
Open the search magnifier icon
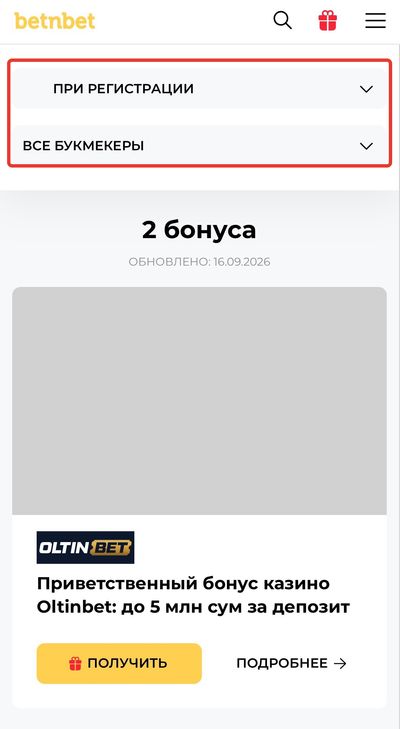(x=282, y=21)
